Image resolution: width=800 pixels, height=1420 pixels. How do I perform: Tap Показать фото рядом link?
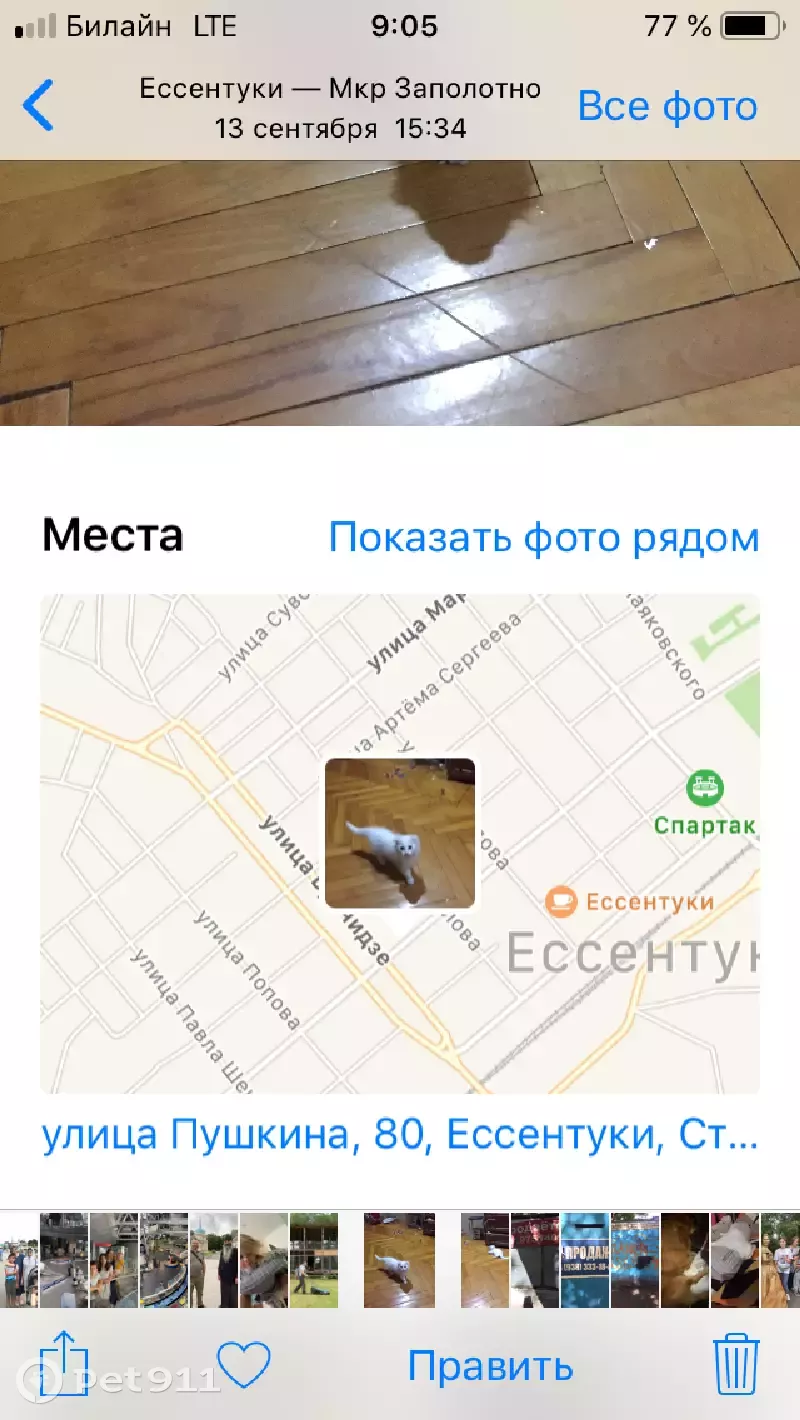[x=543, y=538]
